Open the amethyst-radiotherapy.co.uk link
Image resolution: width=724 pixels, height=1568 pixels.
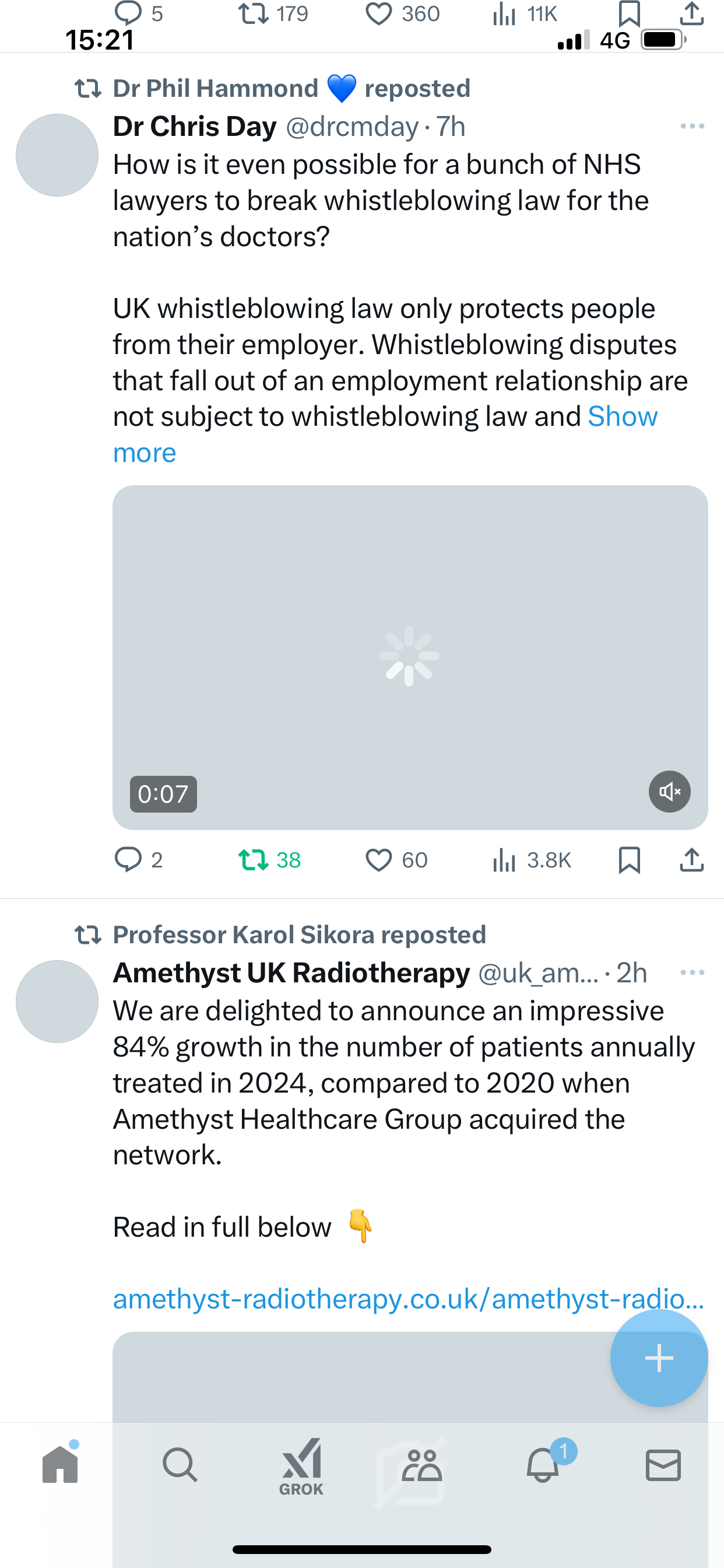click(408, 1298)
